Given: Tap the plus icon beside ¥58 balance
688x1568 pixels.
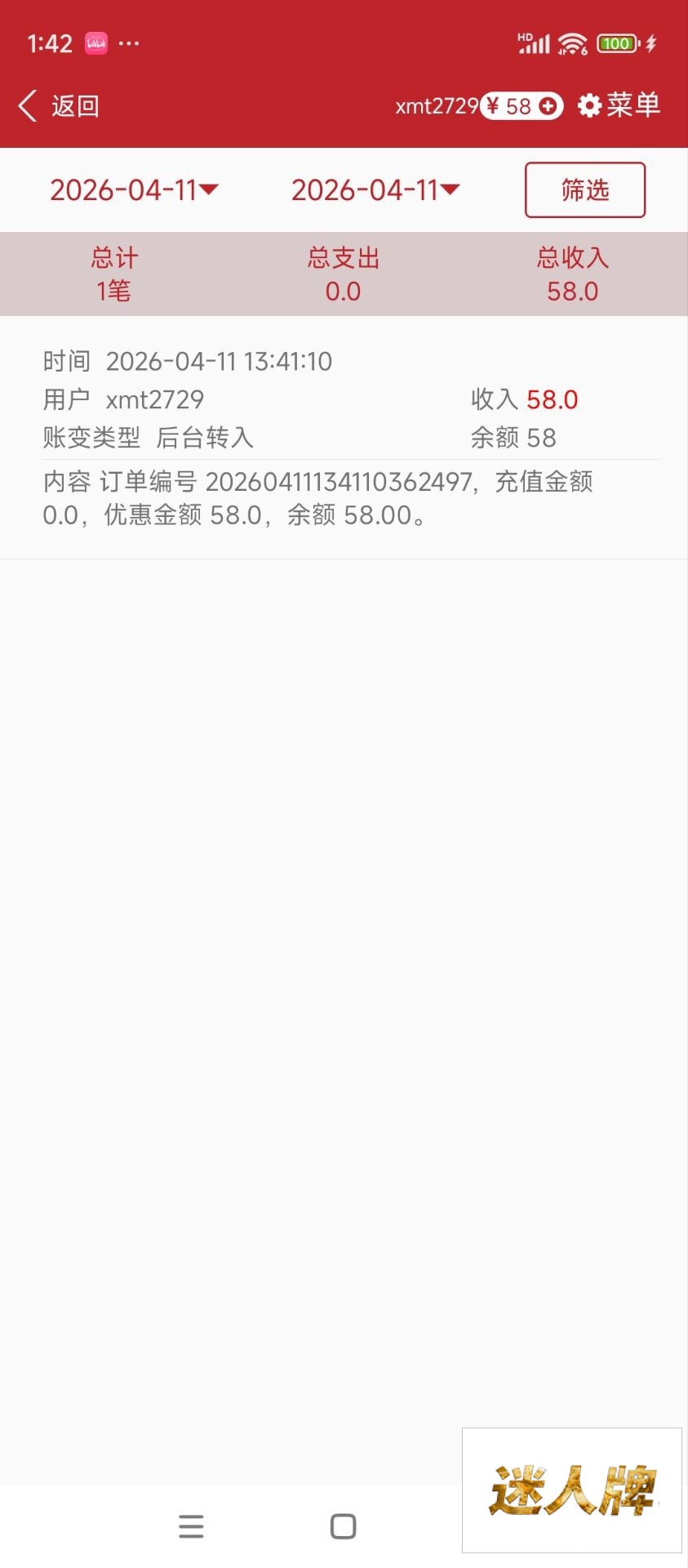Looking at the screenshot, I should [x=548, y=106].
